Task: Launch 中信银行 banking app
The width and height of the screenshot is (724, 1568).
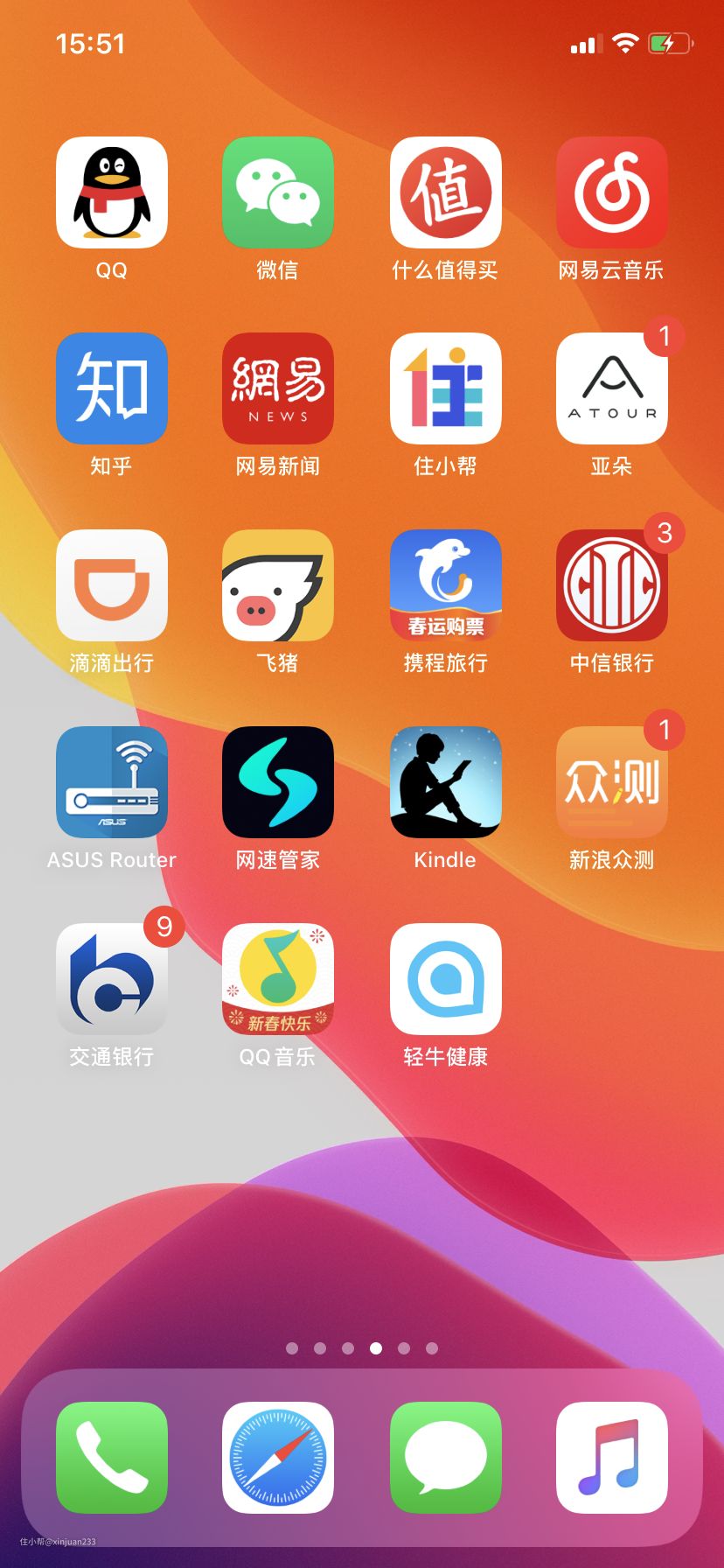Action: [611, 585]
